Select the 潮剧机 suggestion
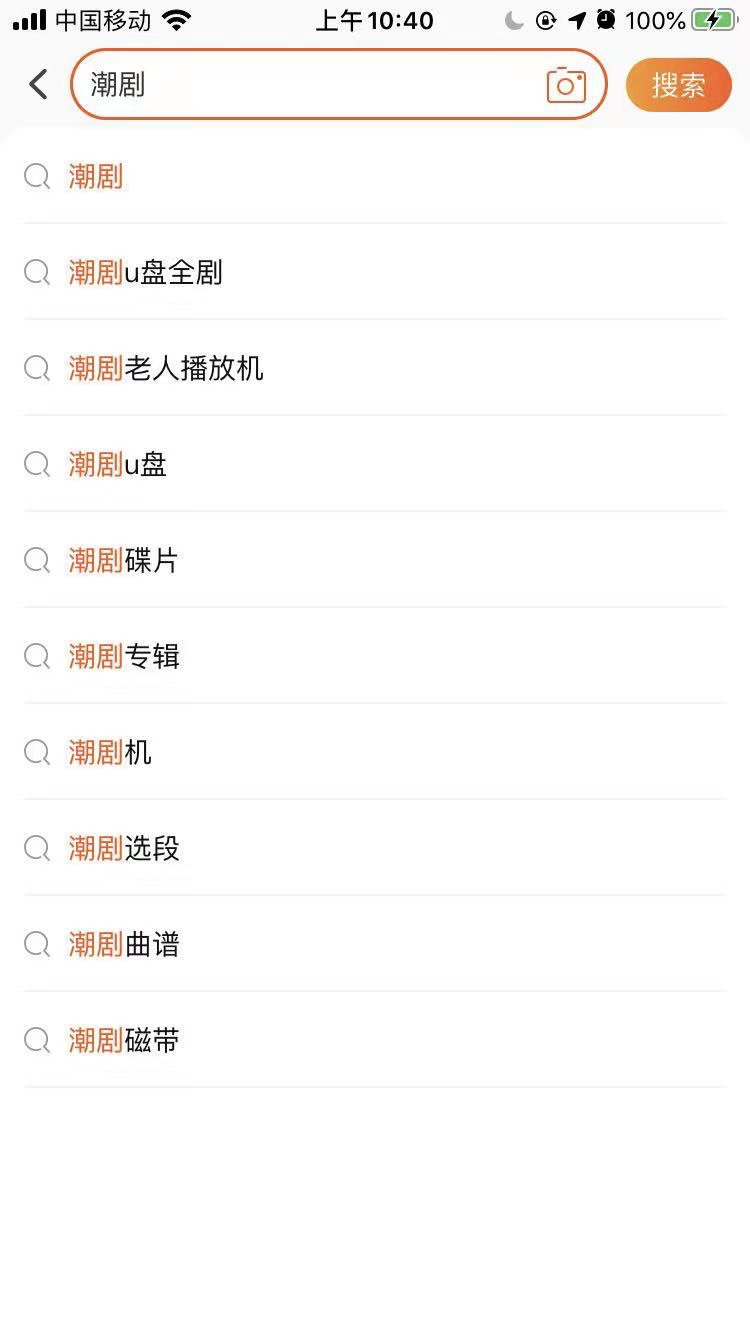This screenshot has width=750, height=1334. (374, 752)
